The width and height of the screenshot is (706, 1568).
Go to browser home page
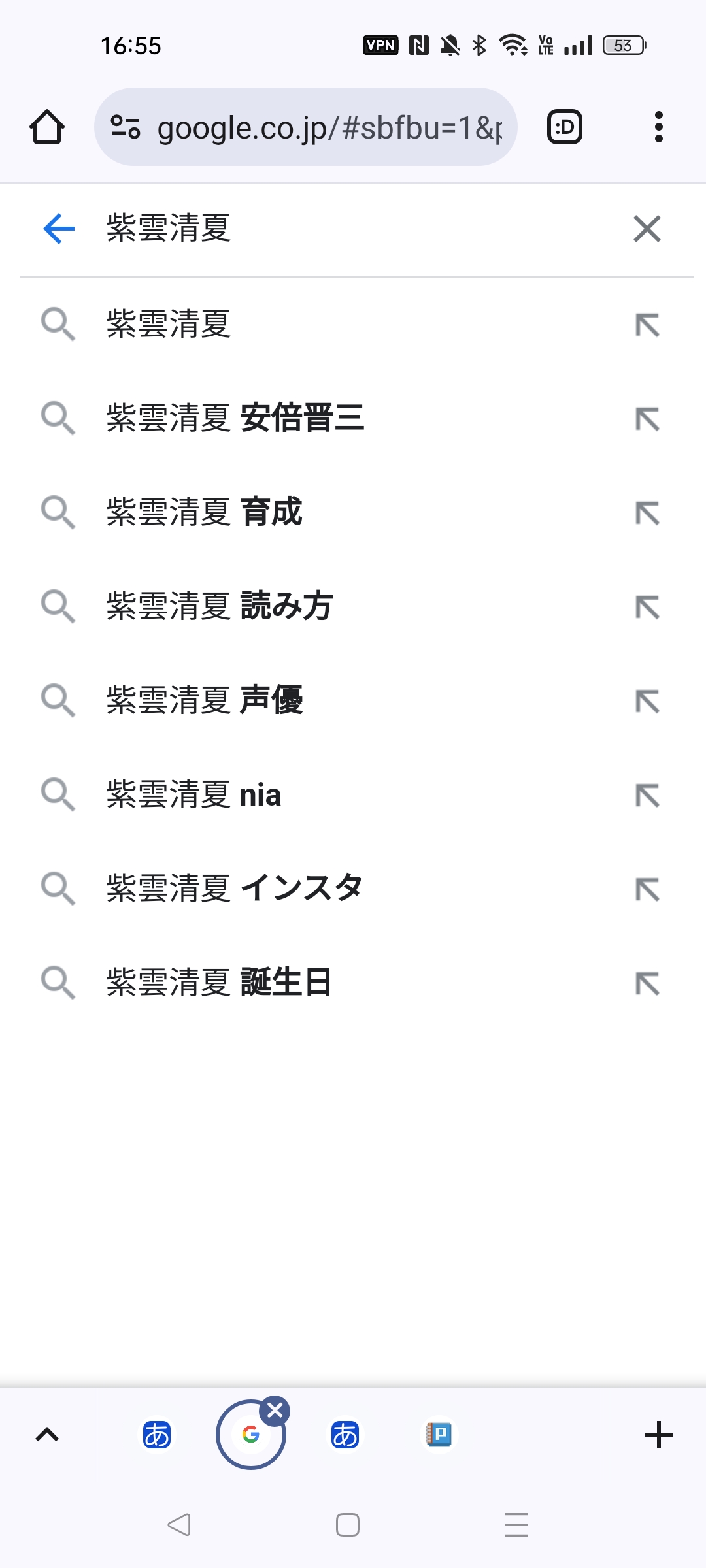coord(47,127)
